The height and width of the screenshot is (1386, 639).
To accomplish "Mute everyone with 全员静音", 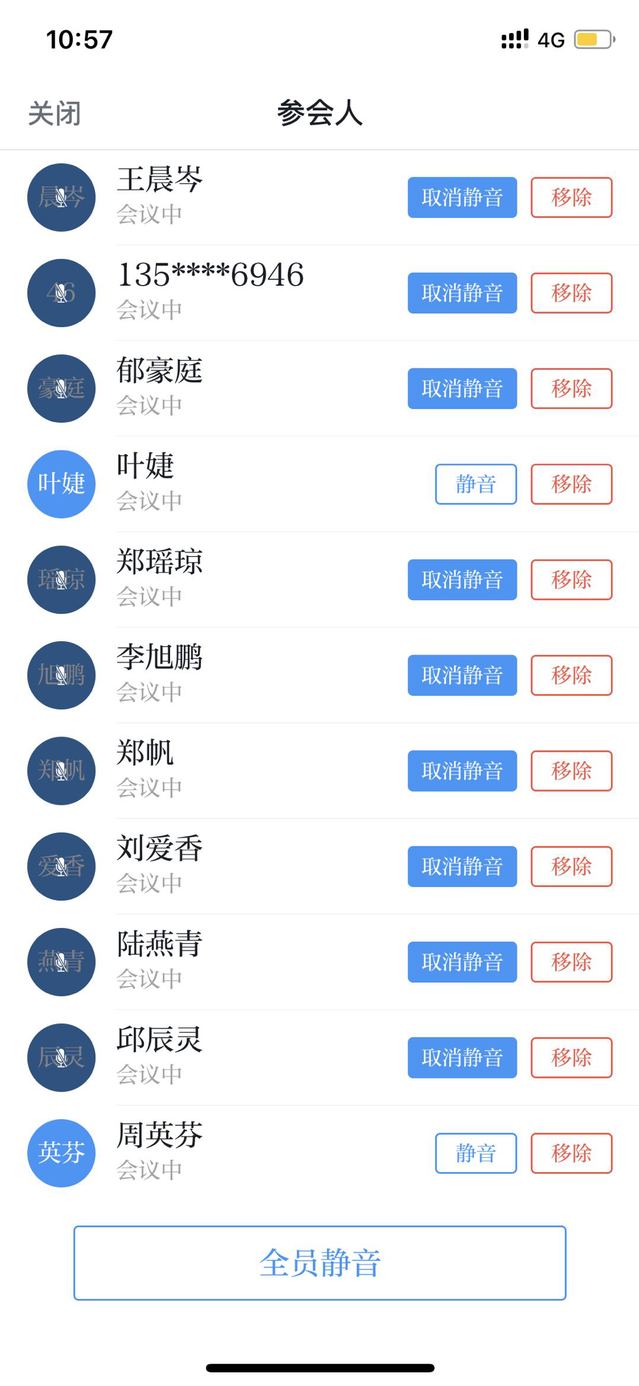I will click(320, 1263).
